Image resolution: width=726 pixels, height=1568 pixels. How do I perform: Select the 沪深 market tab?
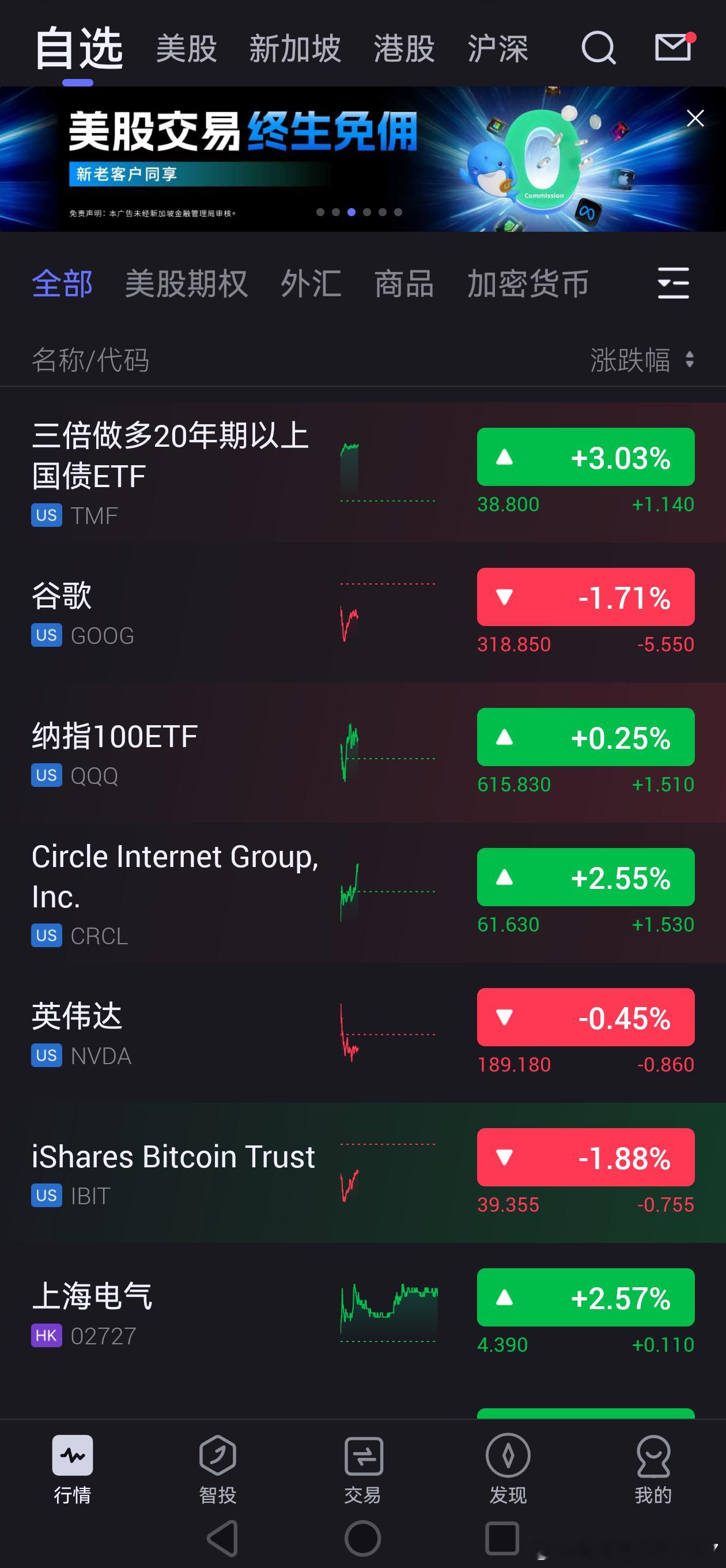click(x=498, y=48)
